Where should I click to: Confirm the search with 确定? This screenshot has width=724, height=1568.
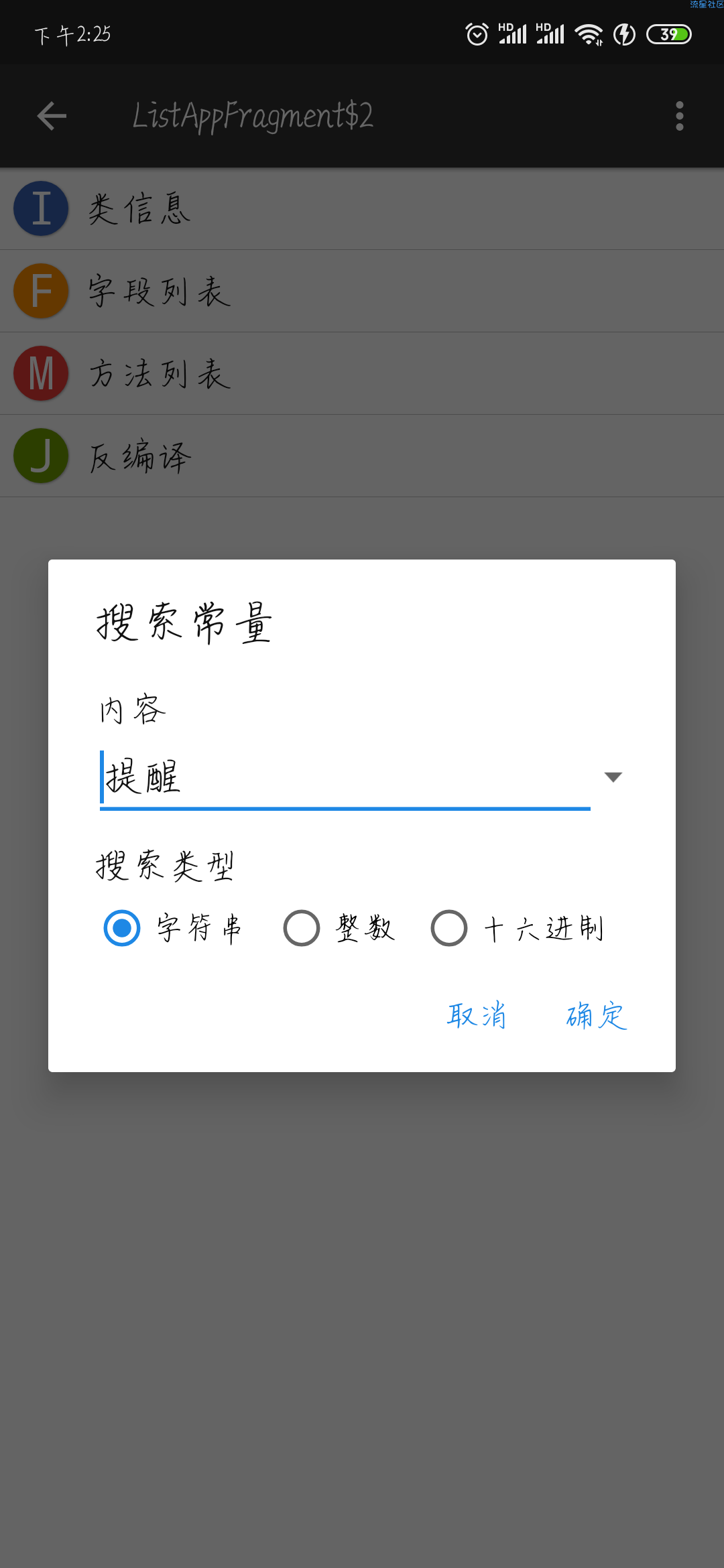(596, 1015)
